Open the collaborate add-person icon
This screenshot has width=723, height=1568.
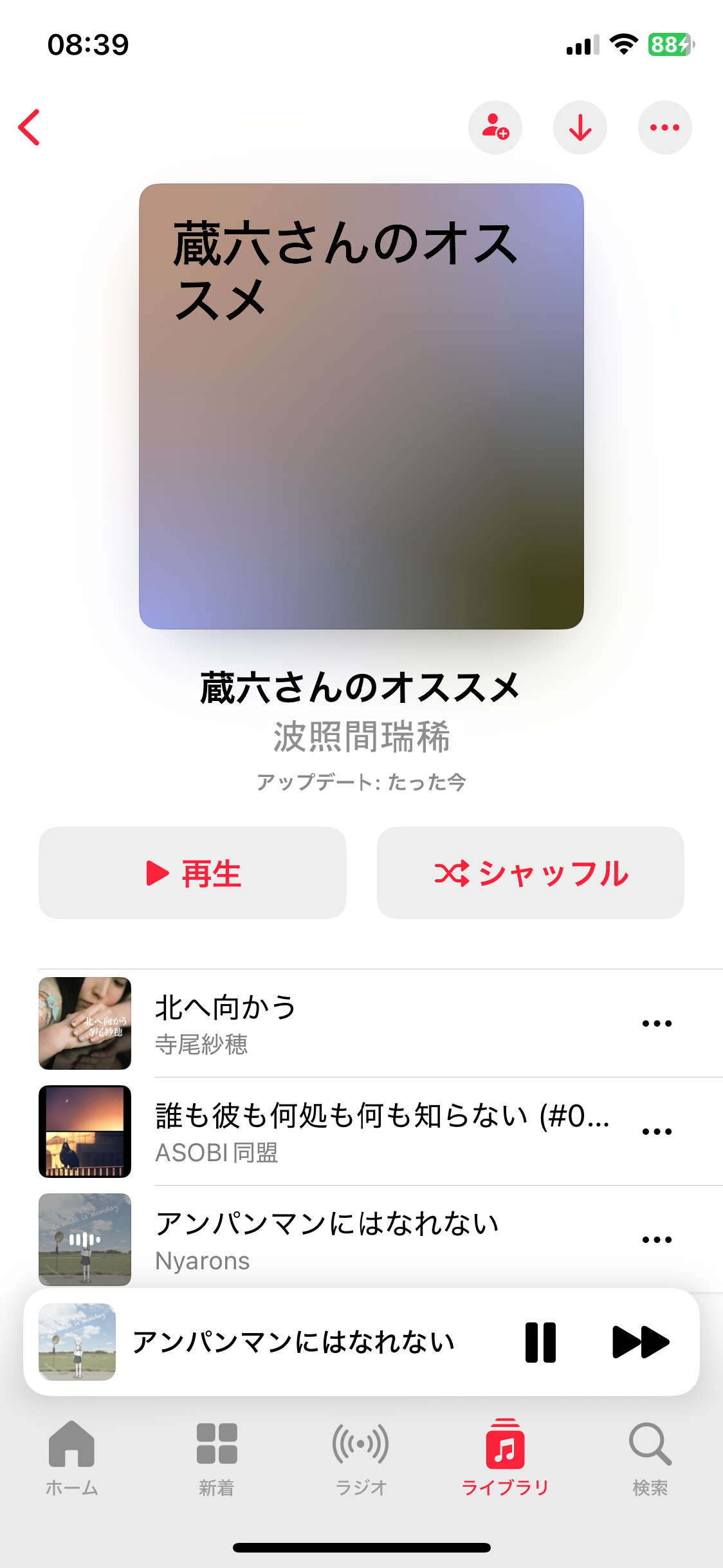pyautogui.click(x=495, y=127)
